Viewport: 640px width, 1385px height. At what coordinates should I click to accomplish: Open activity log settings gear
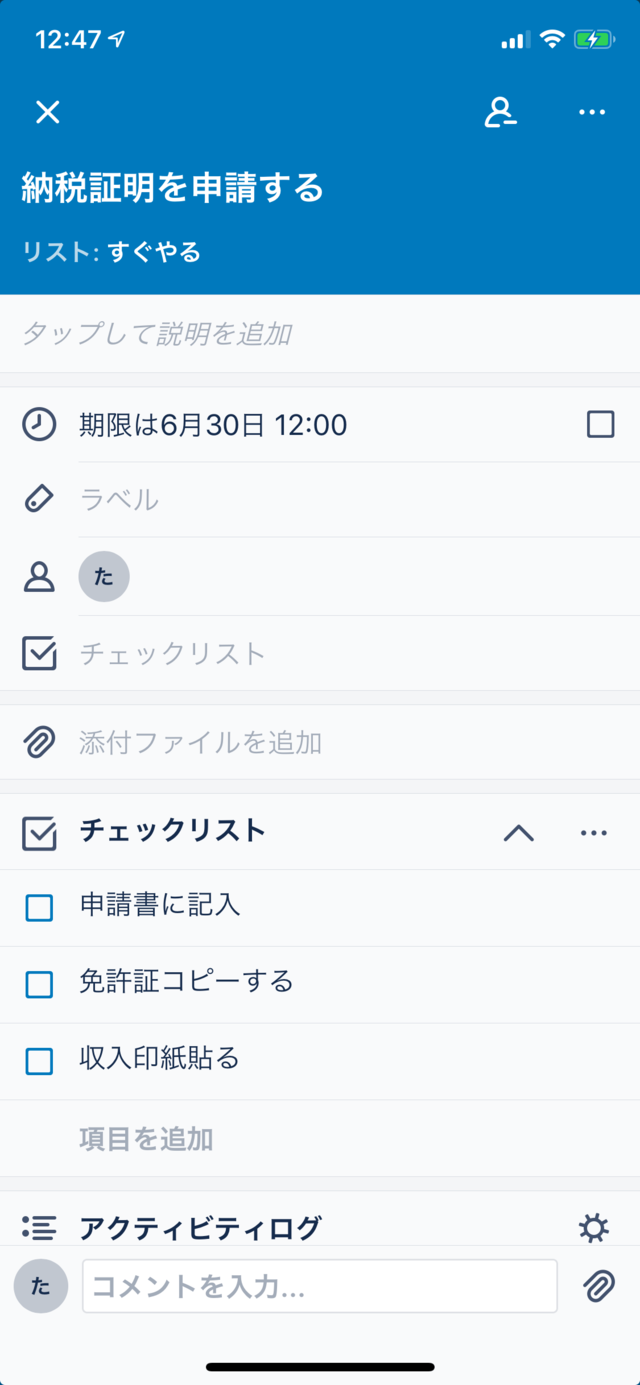pyautogui.click(x=593, y=1228)
